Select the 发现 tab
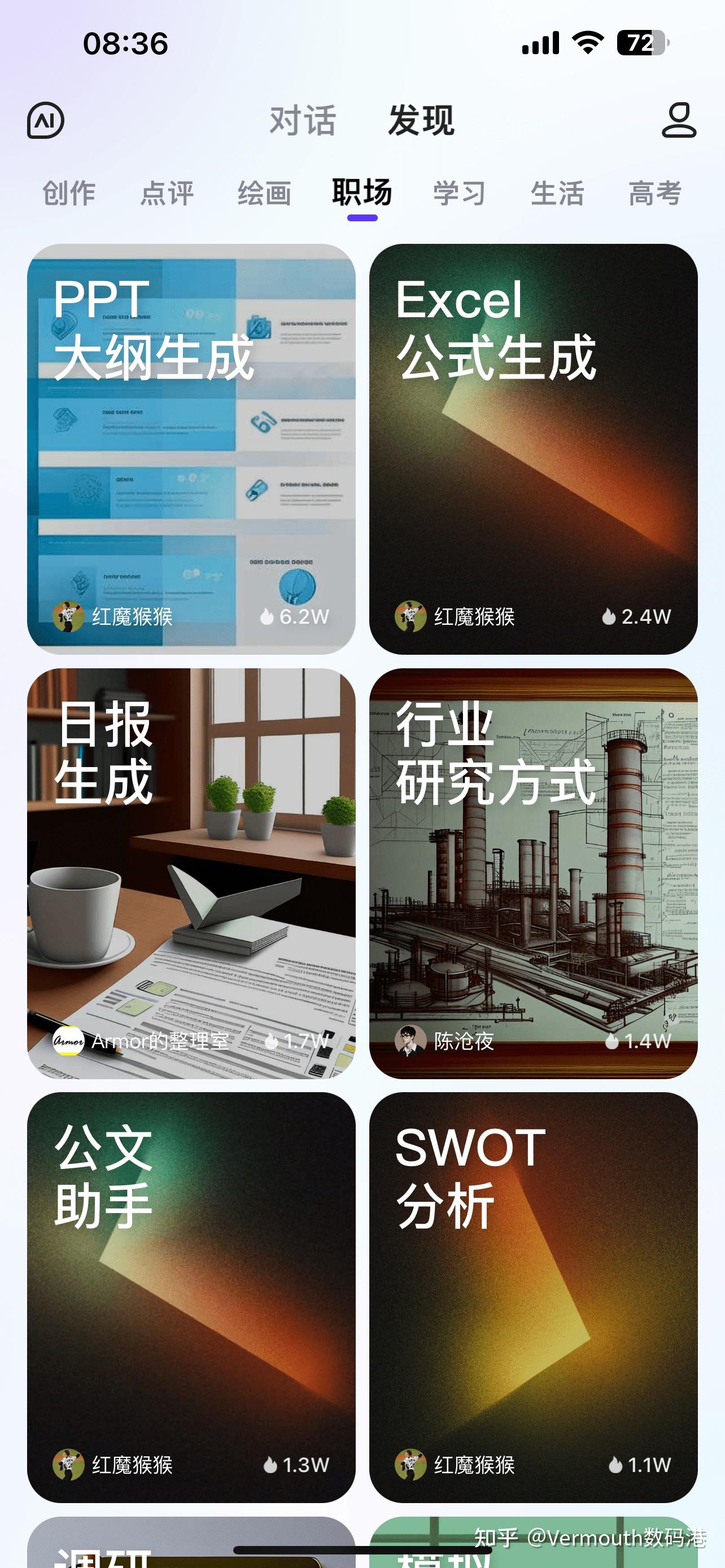This screenshot has width=725, height=1568. (421, 120)
